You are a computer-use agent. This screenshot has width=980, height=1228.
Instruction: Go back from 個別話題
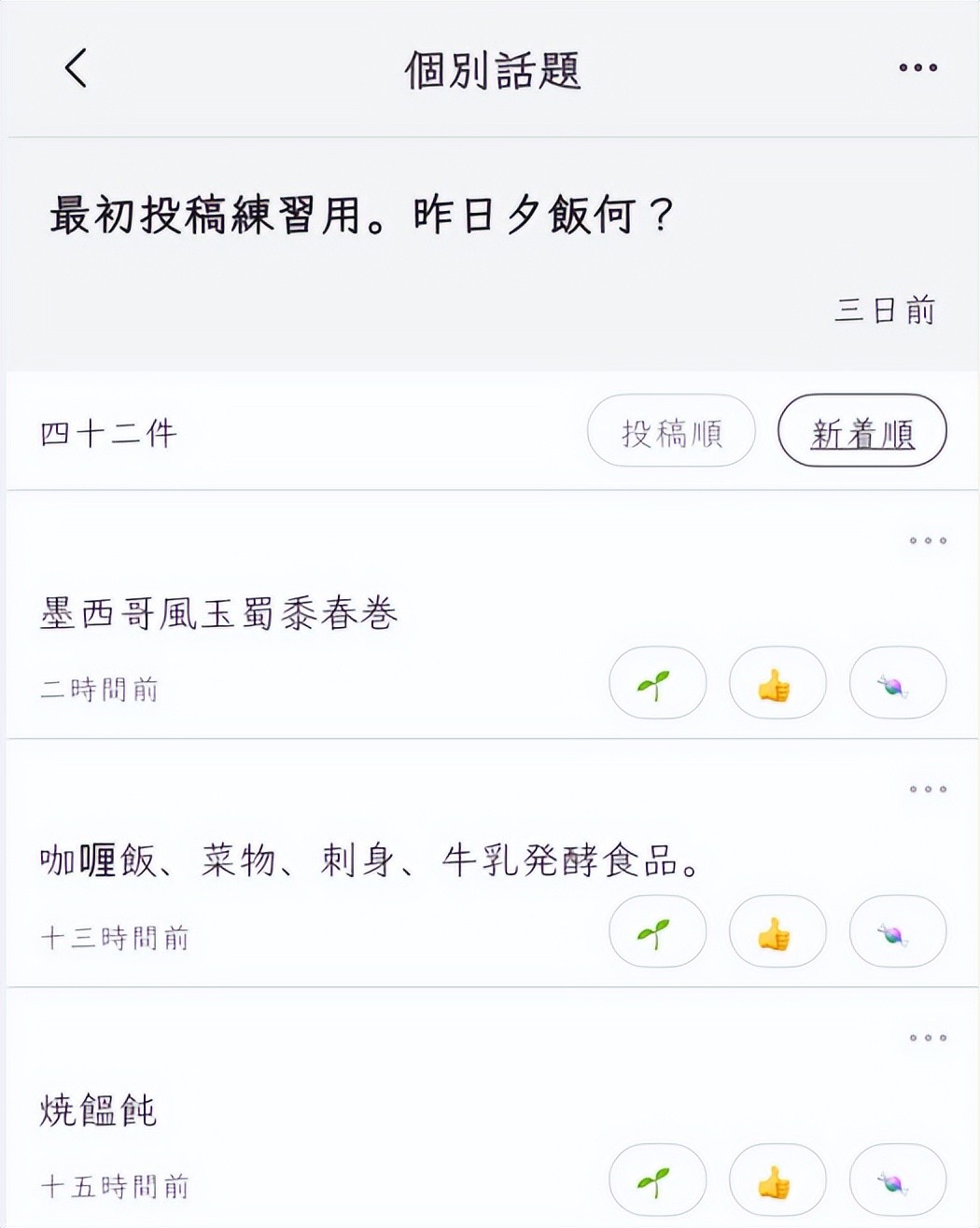pyautogui.click(x=76, y=68)
